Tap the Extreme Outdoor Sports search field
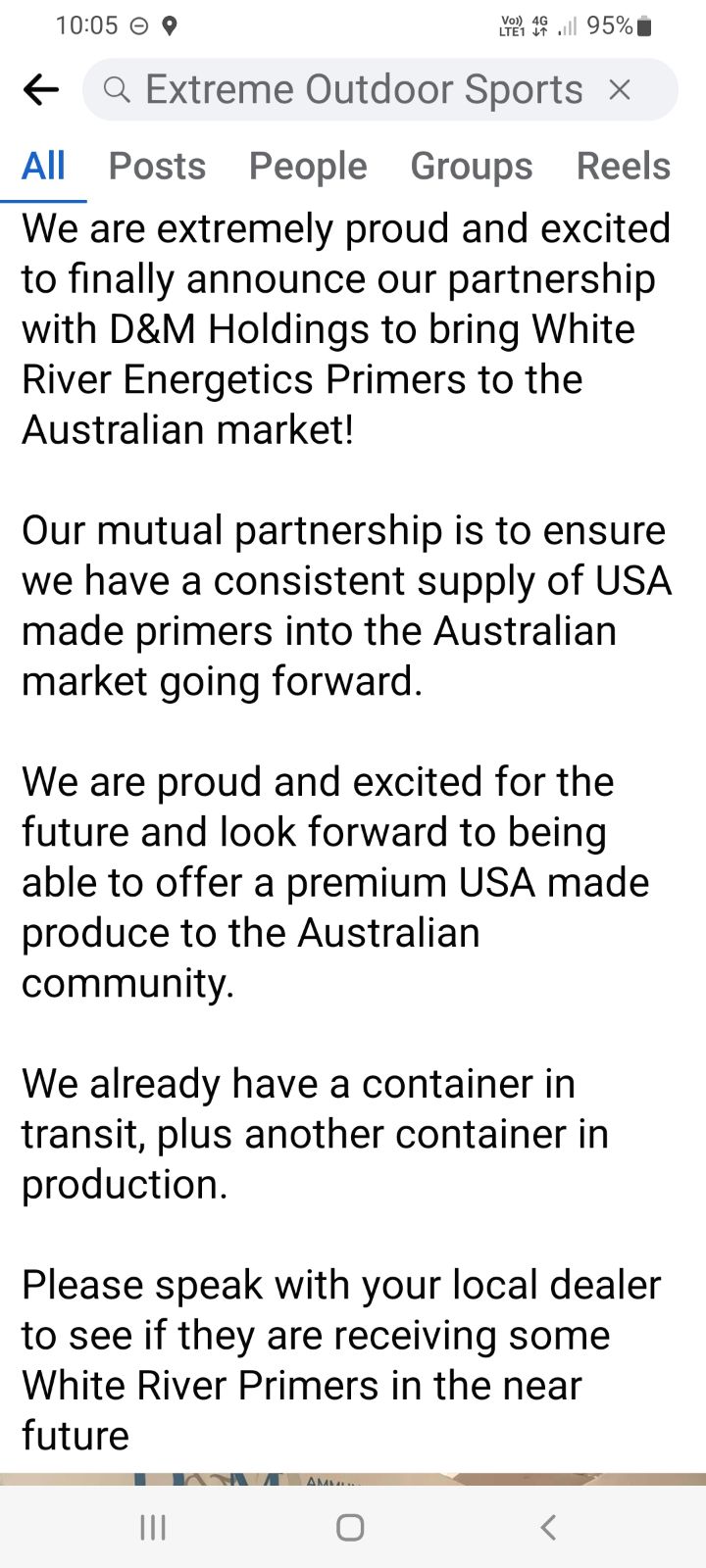 (363, 90)
